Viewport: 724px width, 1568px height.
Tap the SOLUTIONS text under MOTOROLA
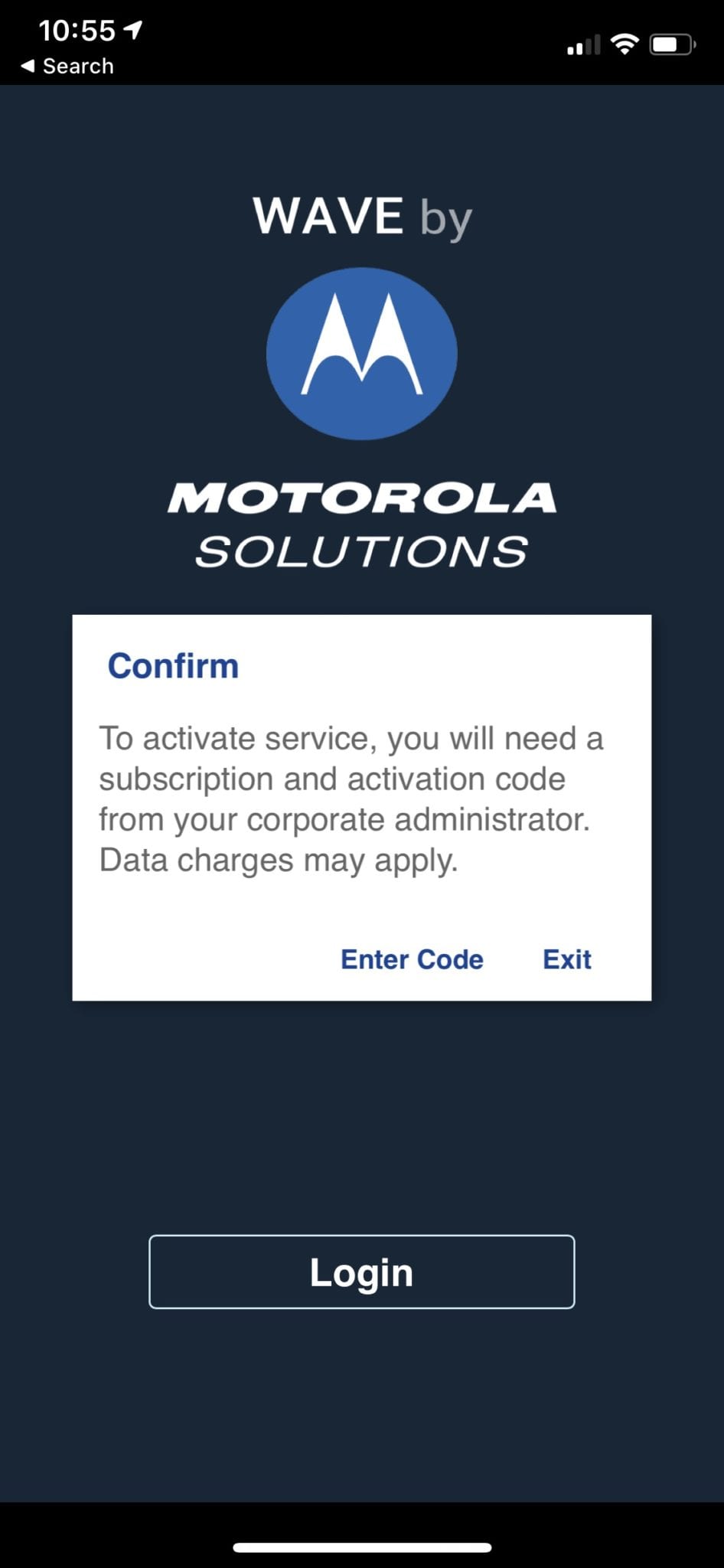tap(361, 548)
